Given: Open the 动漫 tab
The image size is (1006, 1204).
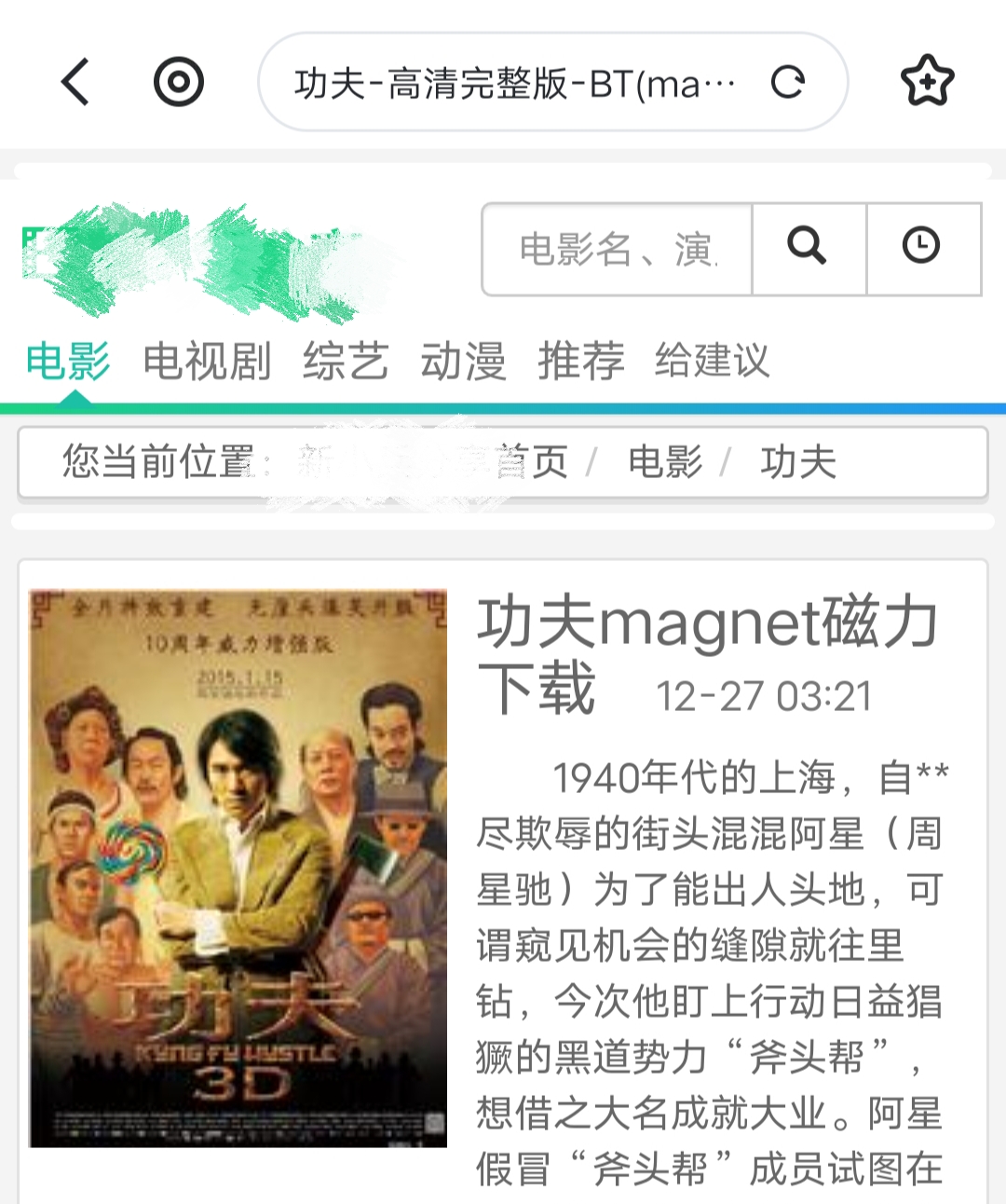Looking at the screenshot, I should pos(463,361).
